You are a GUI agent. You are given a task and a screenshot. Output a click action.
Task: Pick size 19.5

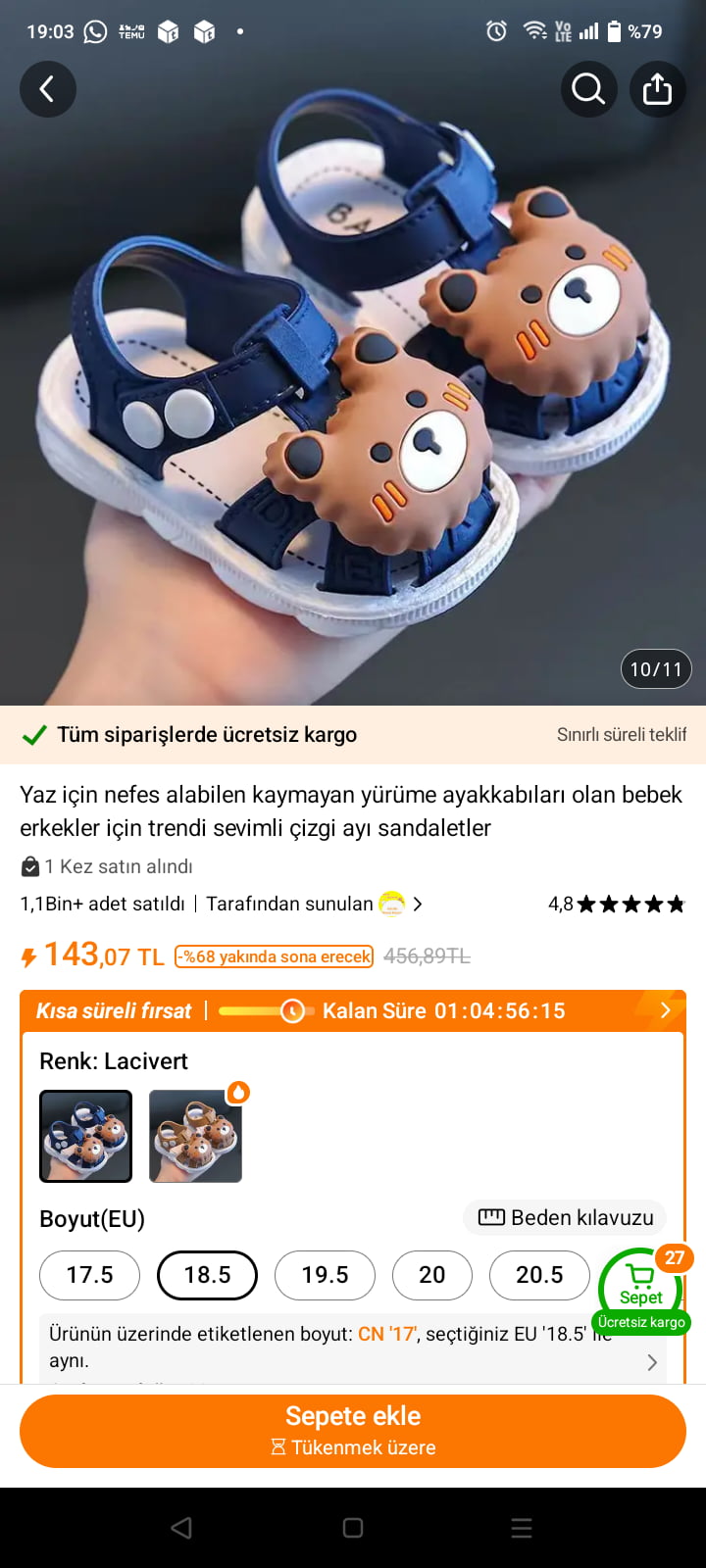pyautogui.click(x=325, y=1275)
